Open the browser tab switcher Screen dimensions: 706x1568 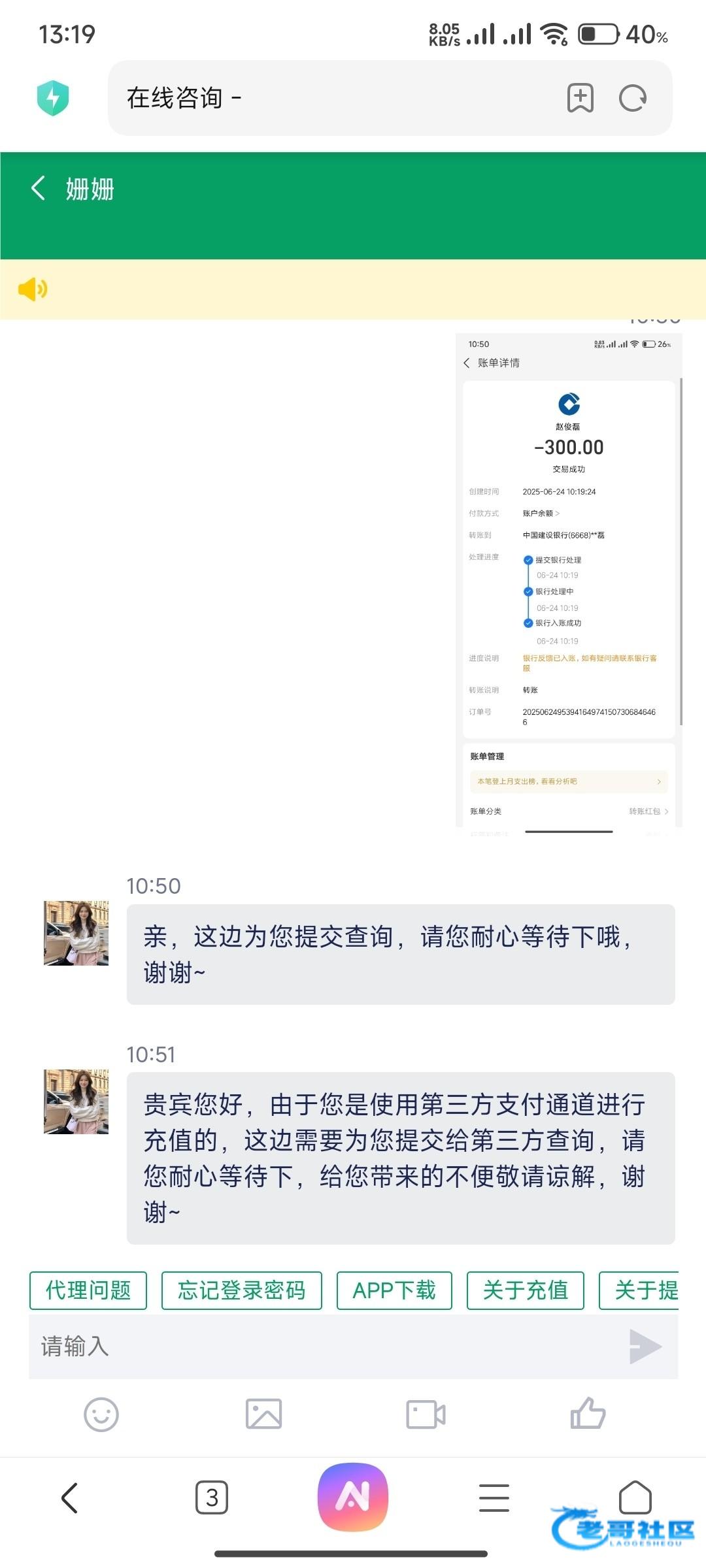pyautogui.click(x=212, y=1497)
